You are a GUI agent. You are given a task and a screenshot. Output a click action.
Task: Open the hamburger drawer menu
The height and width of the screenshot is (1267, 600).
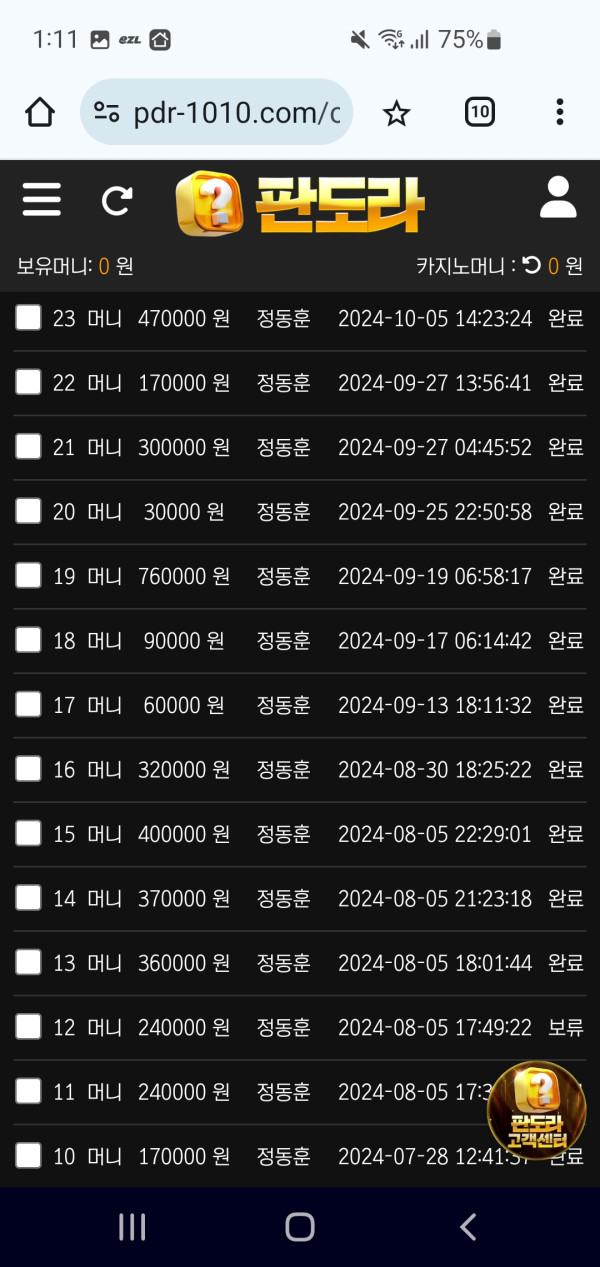click(41, 199)
